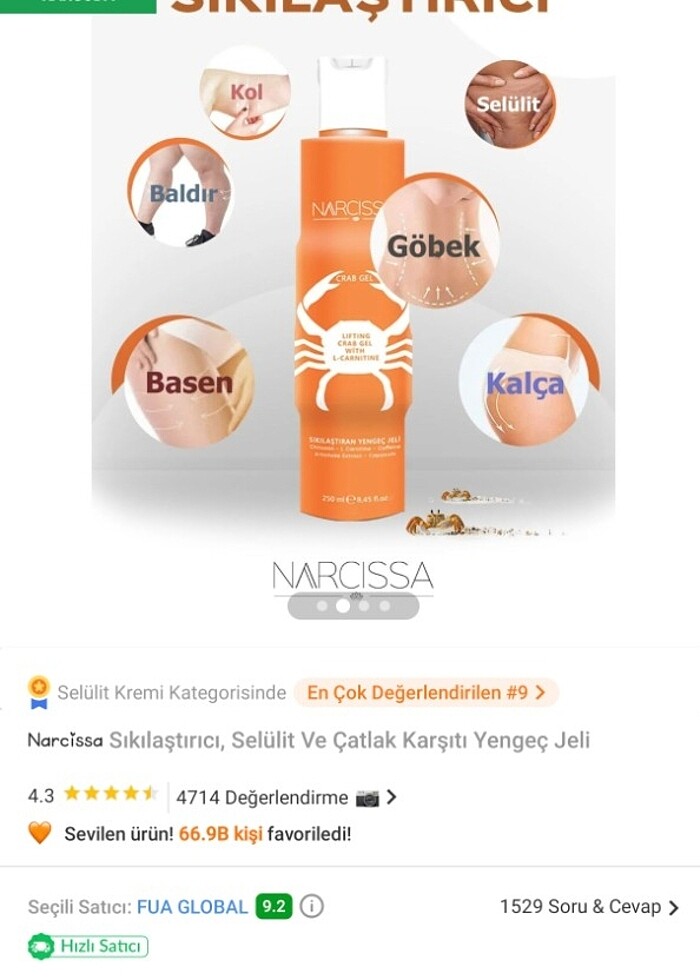Tap the Hızlı Satıcı badge

pyautogui.click(x=88, y=946)
